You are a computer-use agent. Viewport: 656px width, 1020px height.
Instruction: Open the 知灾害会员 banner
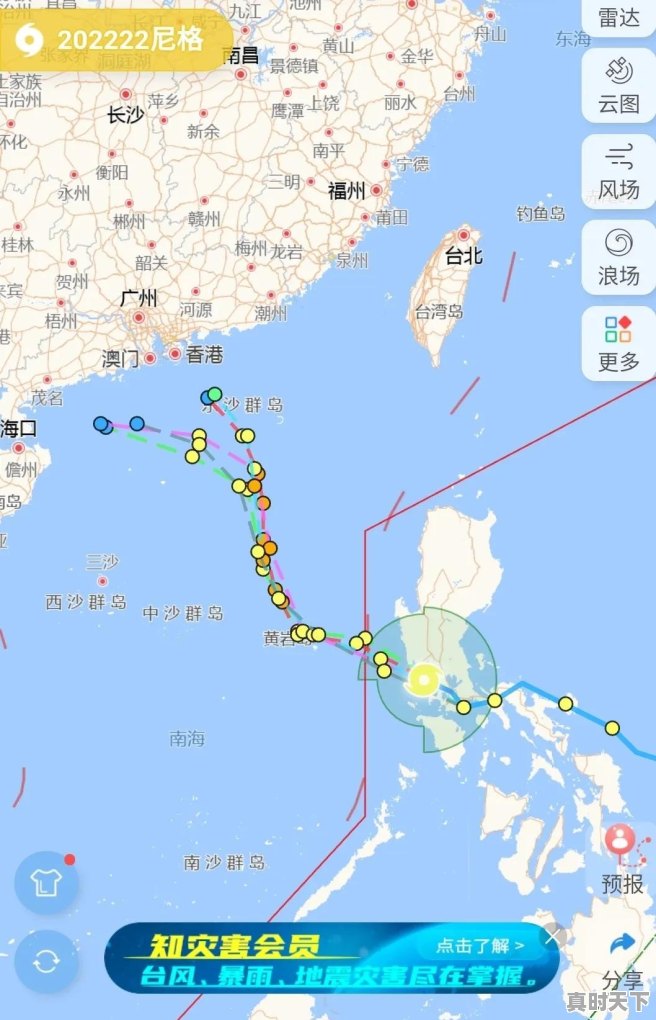click(320, 959)
